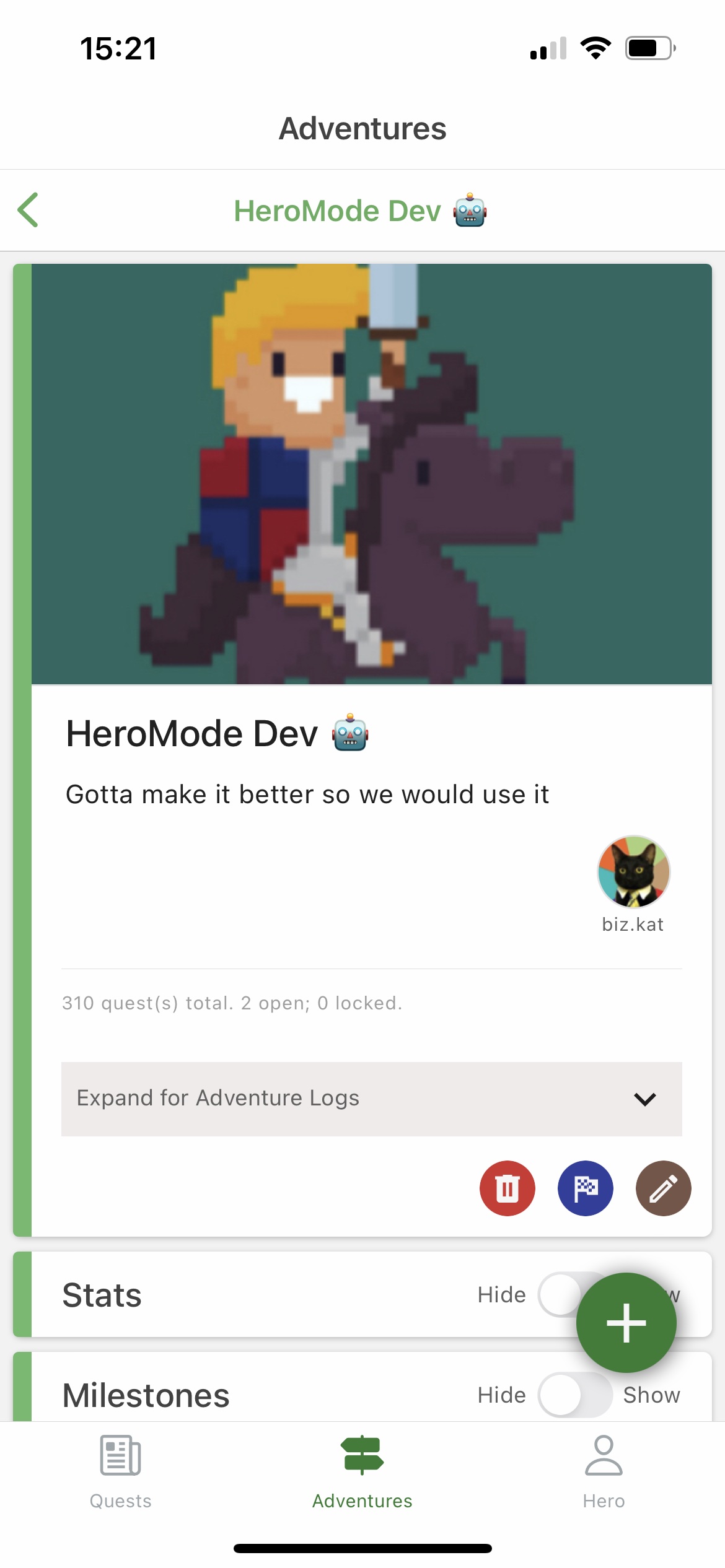Select the Adventures tab
The height and width of the screenshot is (1568, 725).
click(x=362, y=1473)
